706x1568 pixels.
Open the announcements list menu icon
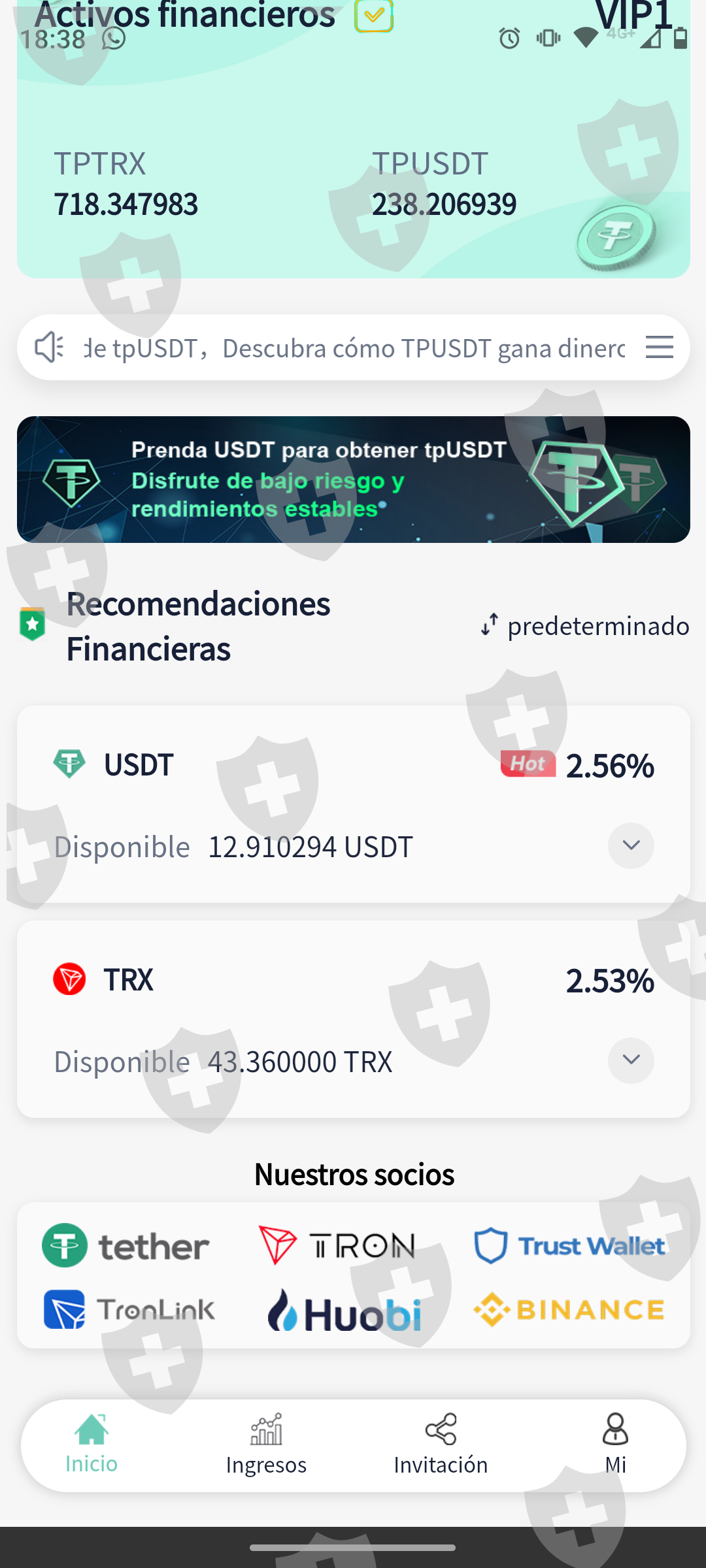pos(659,347)
